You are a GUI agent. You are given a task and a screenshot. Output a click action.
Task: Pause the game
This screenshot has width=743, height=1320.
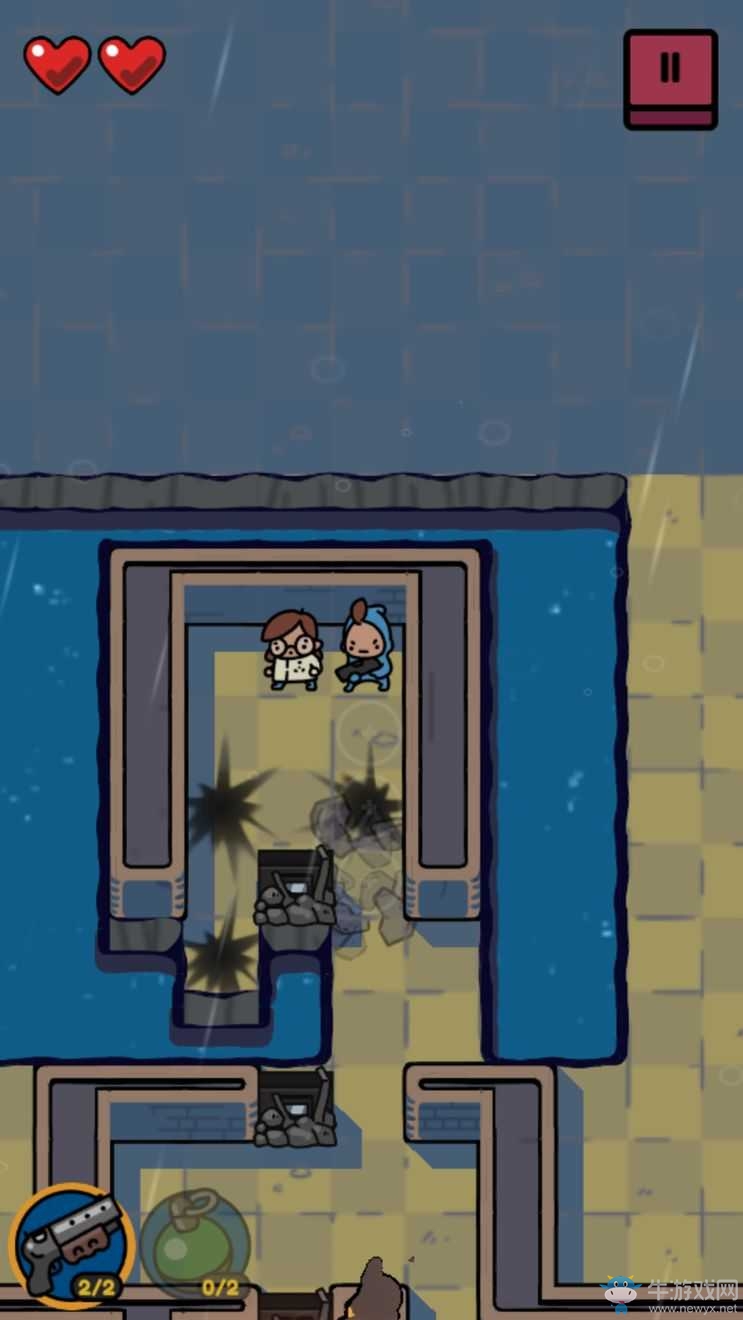[x=670, y=77]
